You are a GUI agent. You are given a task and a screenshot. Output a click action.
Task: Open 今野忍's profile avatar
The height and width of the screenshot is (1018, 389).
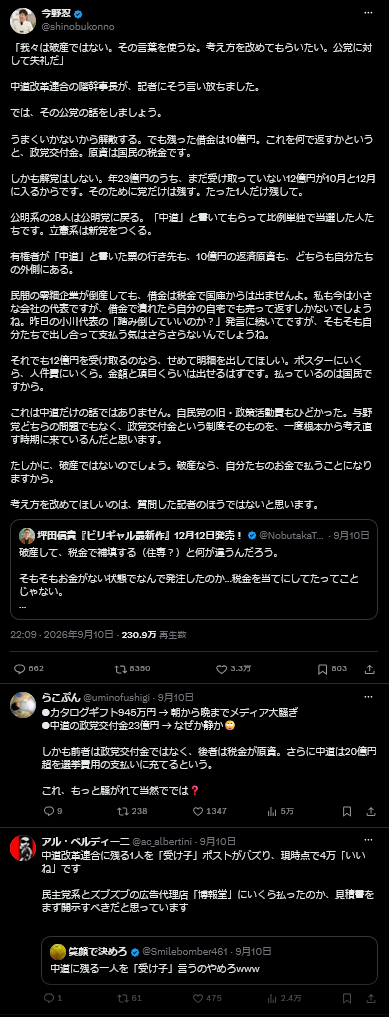pyautogui.click(x=23, y=21)
